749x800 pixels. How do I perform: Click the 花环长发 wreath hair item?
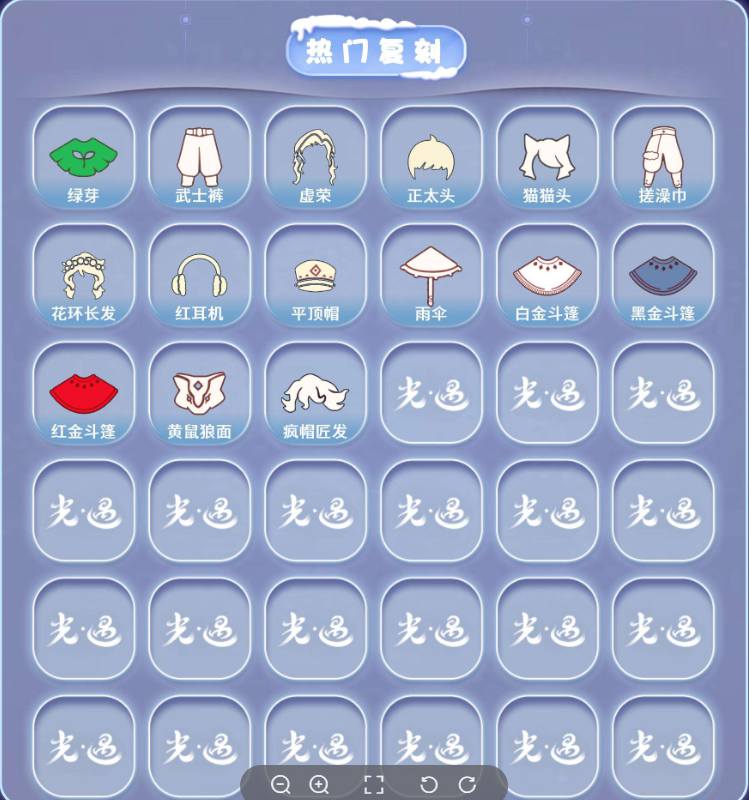click(83, 276)
